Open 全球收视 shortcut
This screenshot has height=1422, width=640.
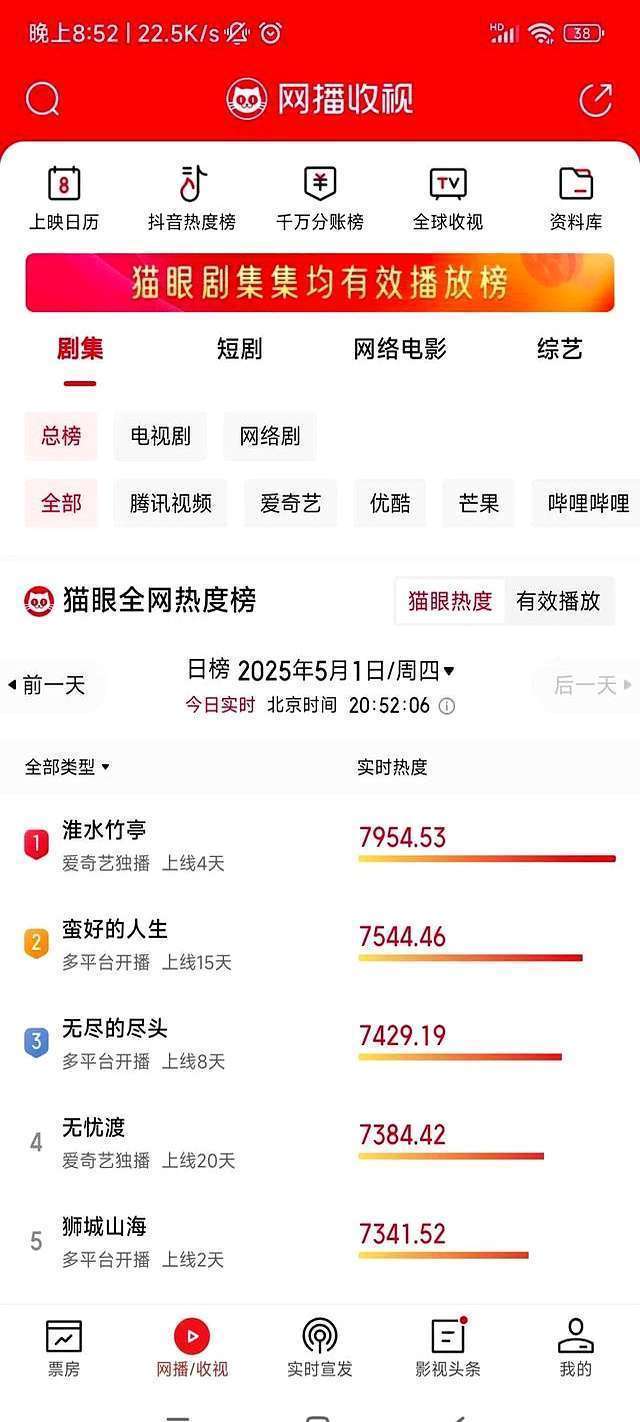pos(448,199)
